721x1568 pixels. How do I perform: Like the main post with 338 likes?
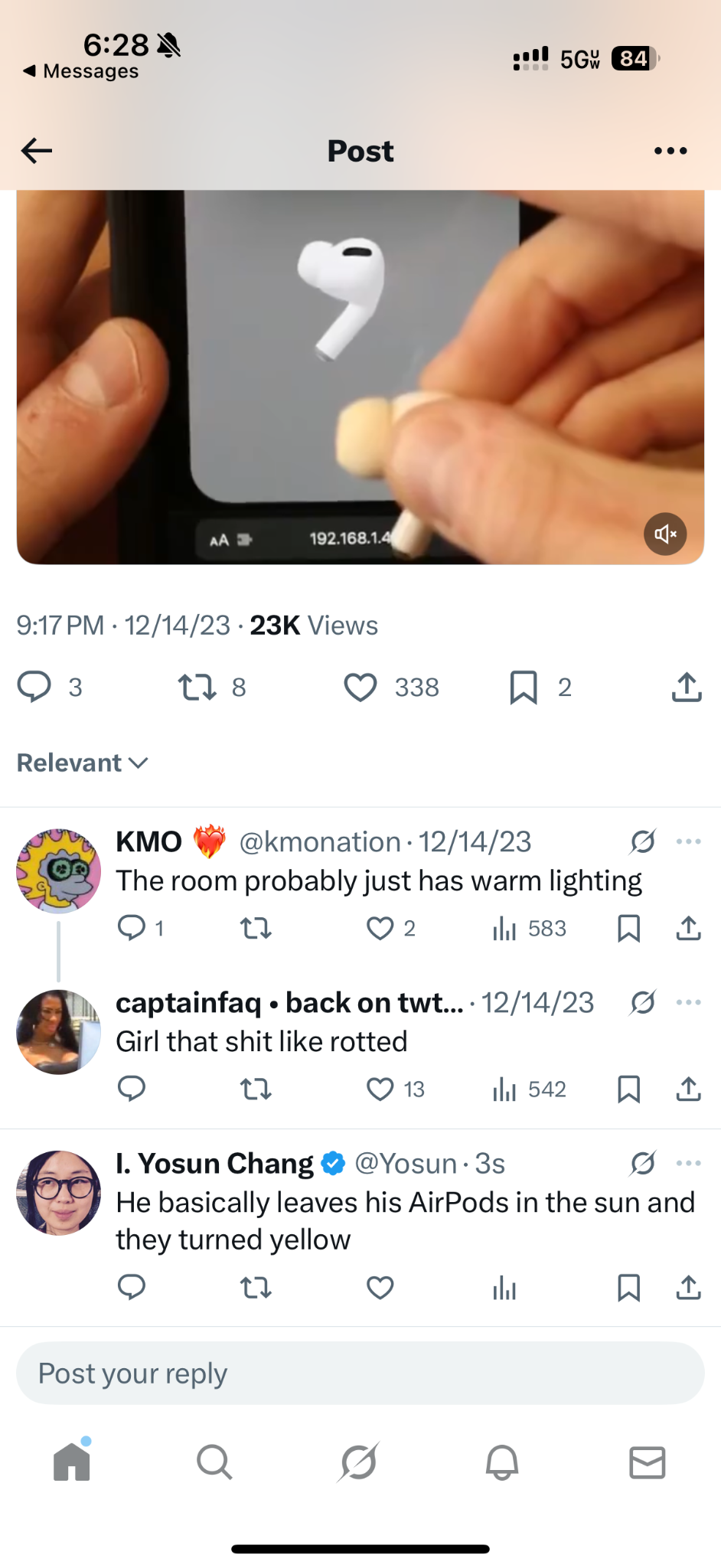(360, 687)
